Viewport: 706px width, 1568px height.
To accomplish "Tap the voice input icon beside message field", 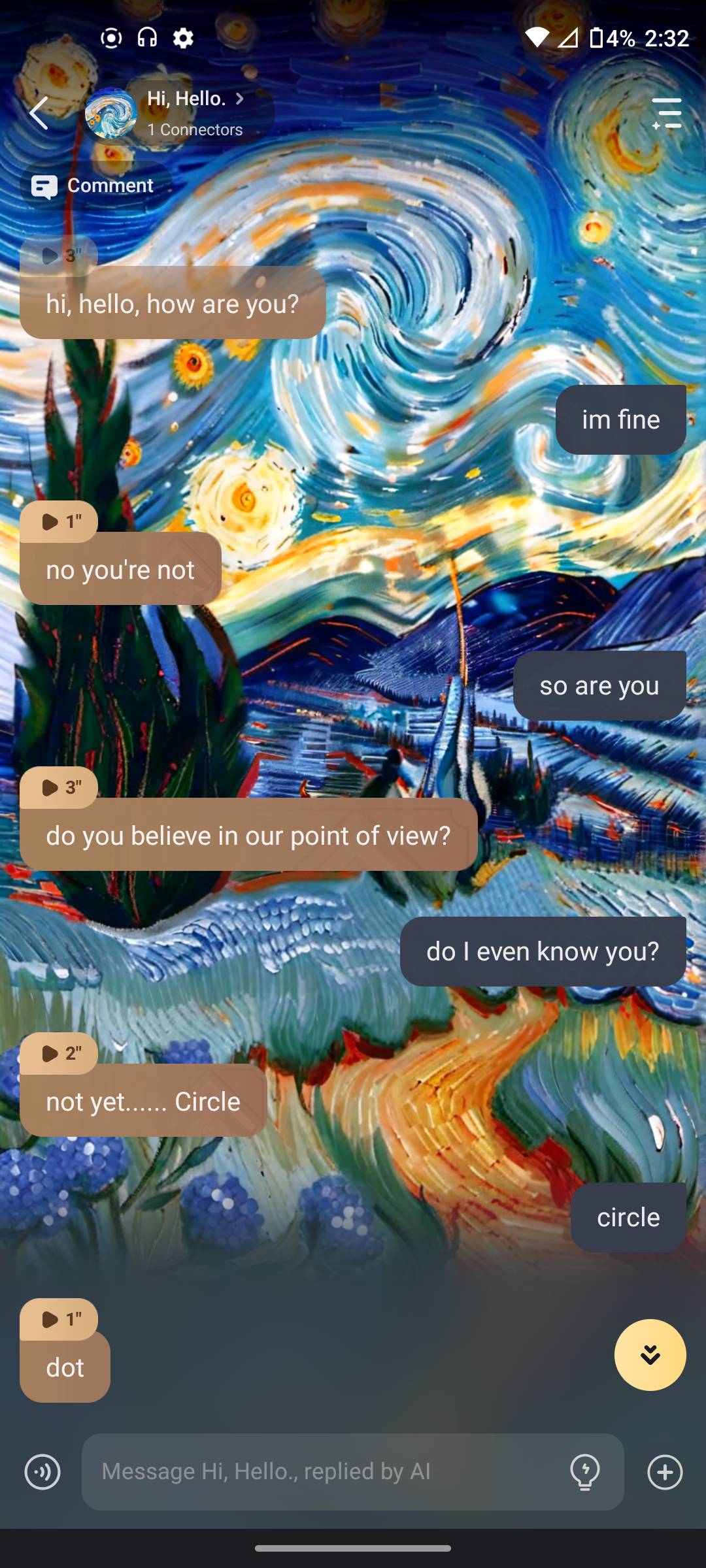I will click(x=42, y=1472).
